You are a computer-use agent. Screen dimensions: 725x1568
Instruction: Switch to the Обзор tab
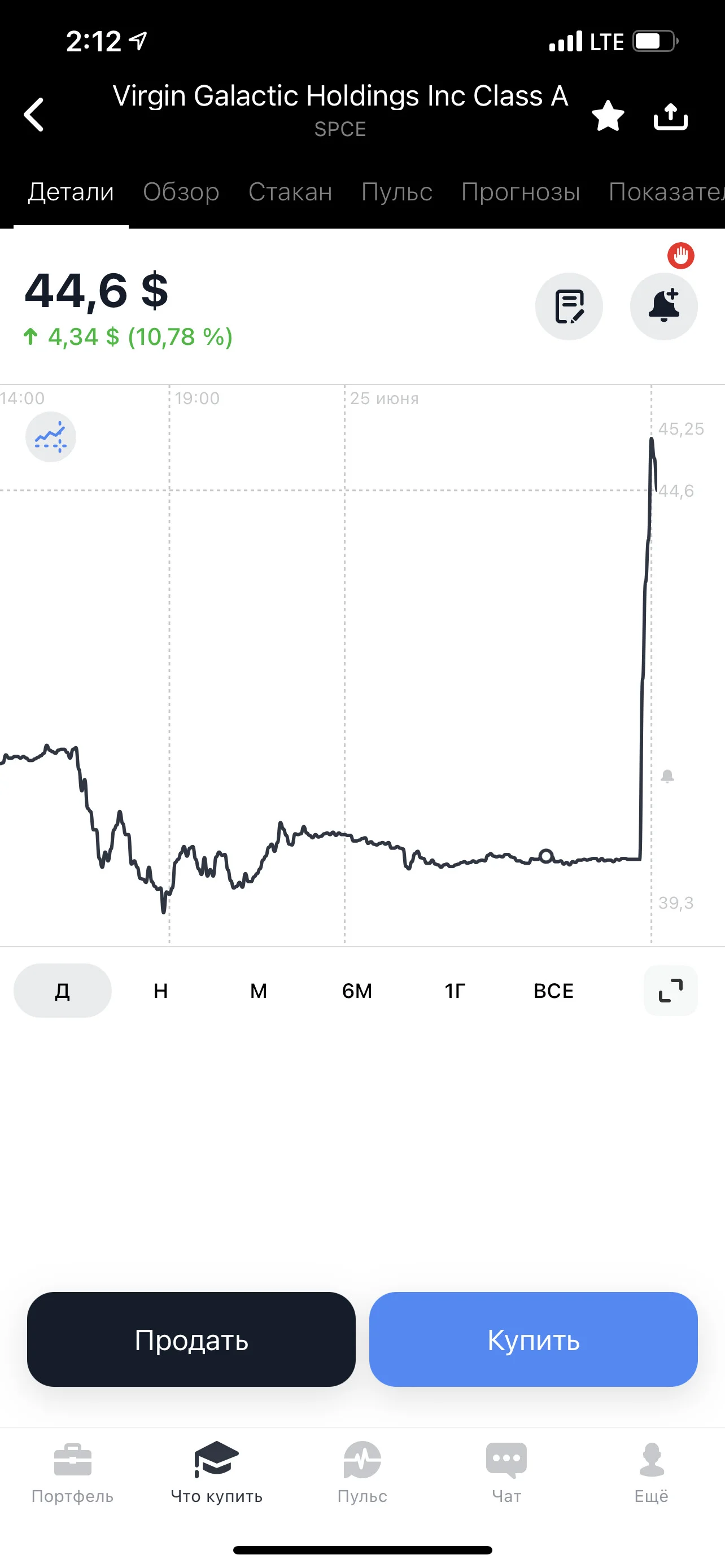point(181,192)
